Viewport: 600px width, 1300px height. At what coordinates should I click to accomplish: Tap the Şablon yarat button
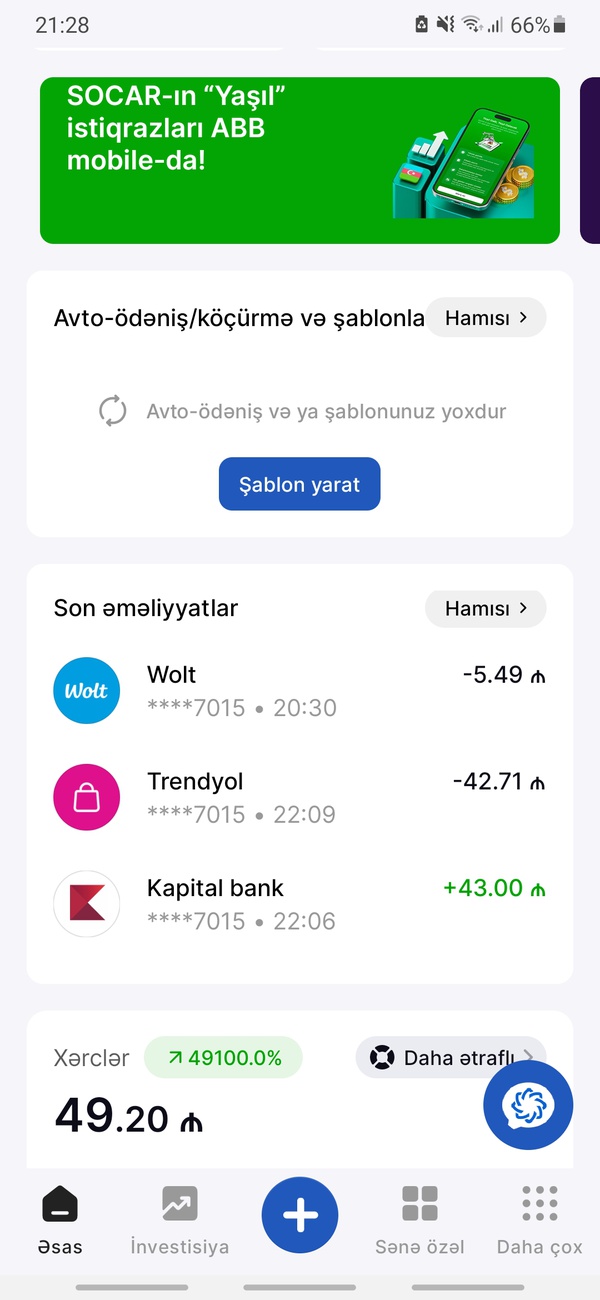300,484
